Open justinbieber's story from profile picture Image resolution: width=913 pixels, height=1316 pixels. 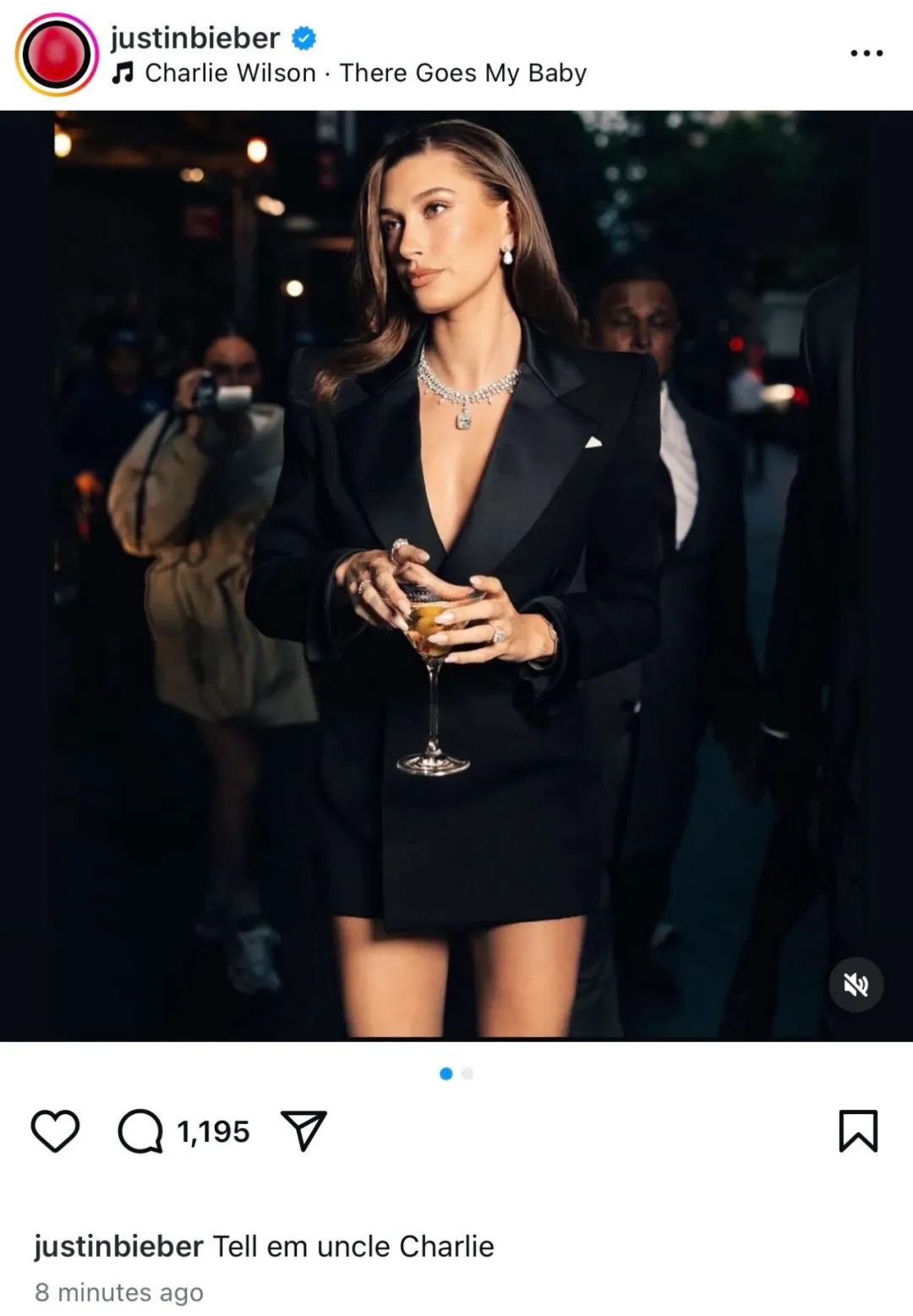(x=57, y=54)
